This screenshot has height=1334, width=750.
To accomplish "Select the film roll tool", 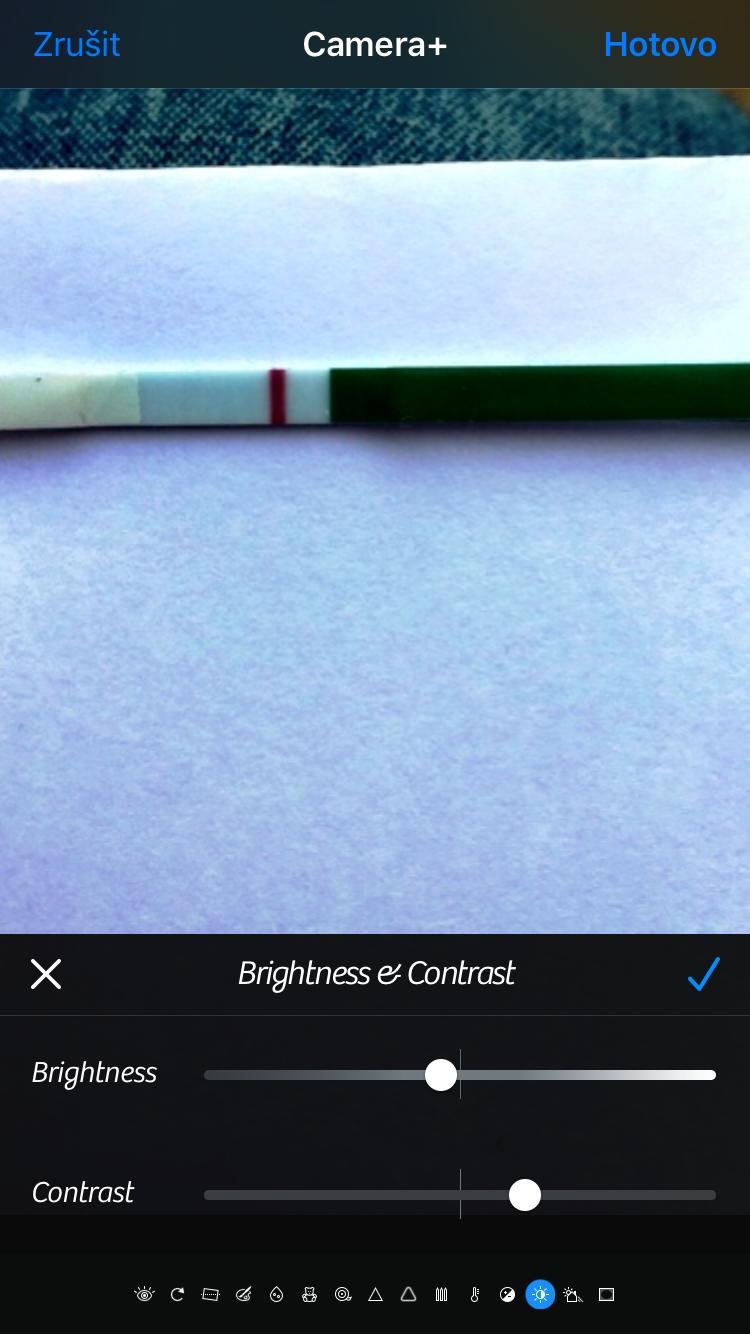I will [x=342, y=1294].
